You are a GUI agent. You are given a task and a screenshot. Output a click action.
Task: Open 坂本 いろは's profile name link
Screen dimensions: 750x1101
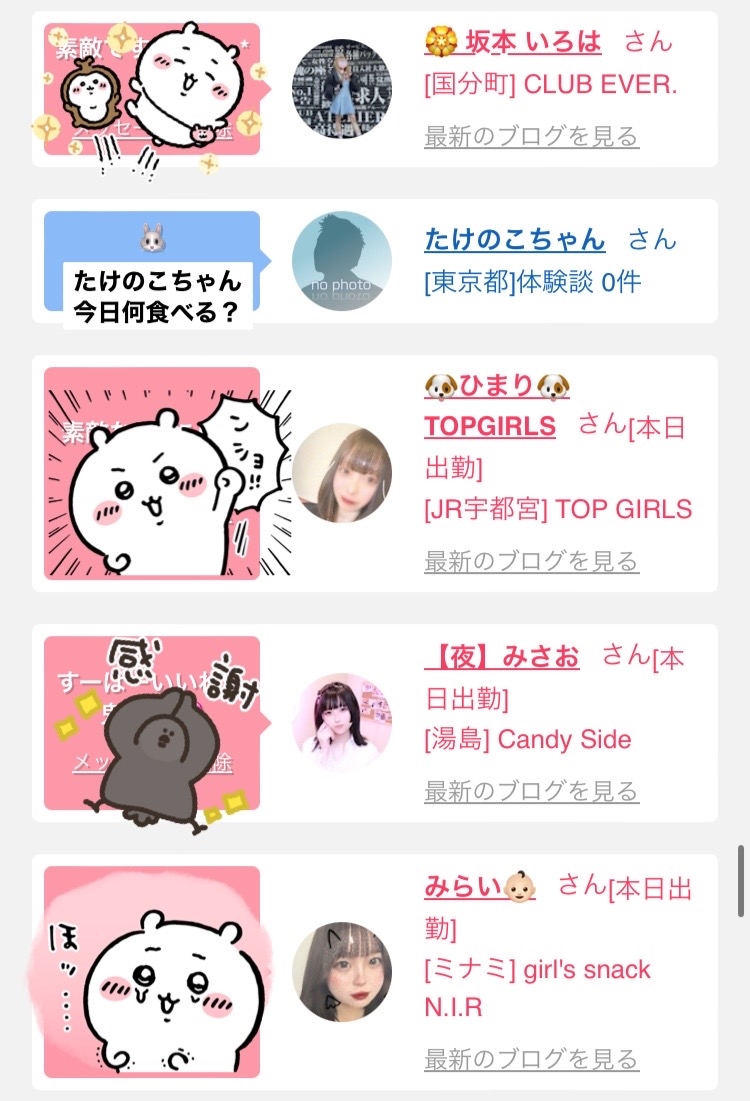[x=513, y=42]
